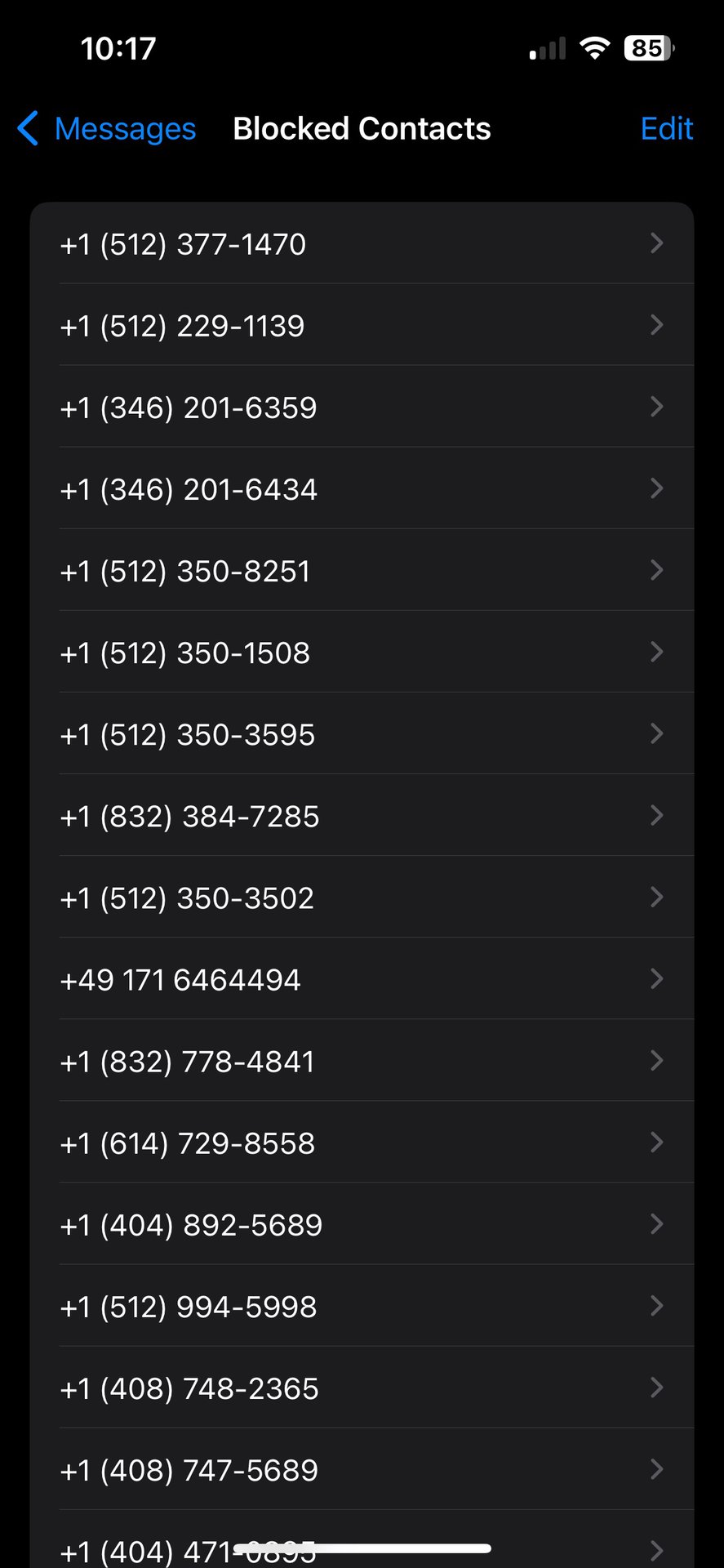Go back to Messages settings

pyautogui.click(x=108, y=129)
